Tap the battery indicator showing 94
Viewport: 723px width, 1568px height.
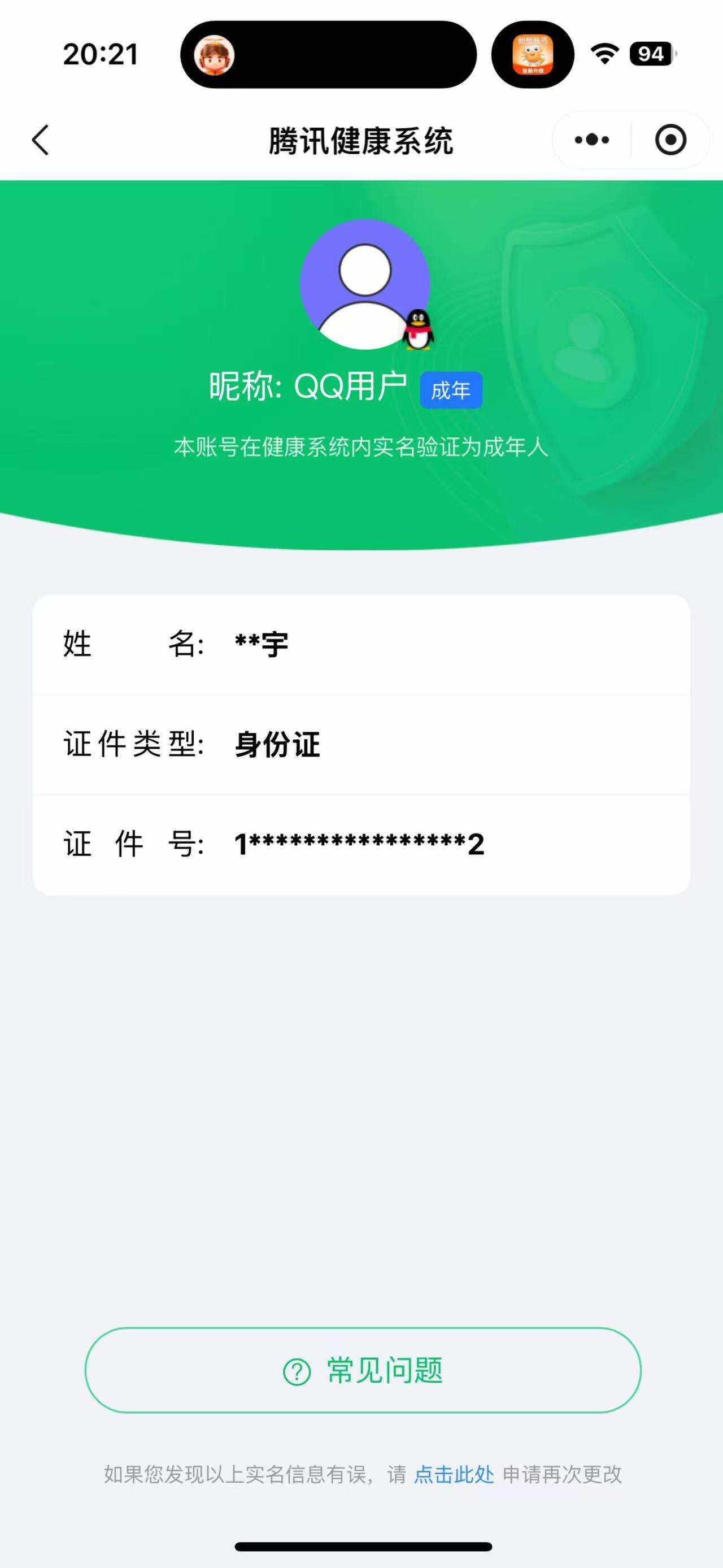pos(650,54)
